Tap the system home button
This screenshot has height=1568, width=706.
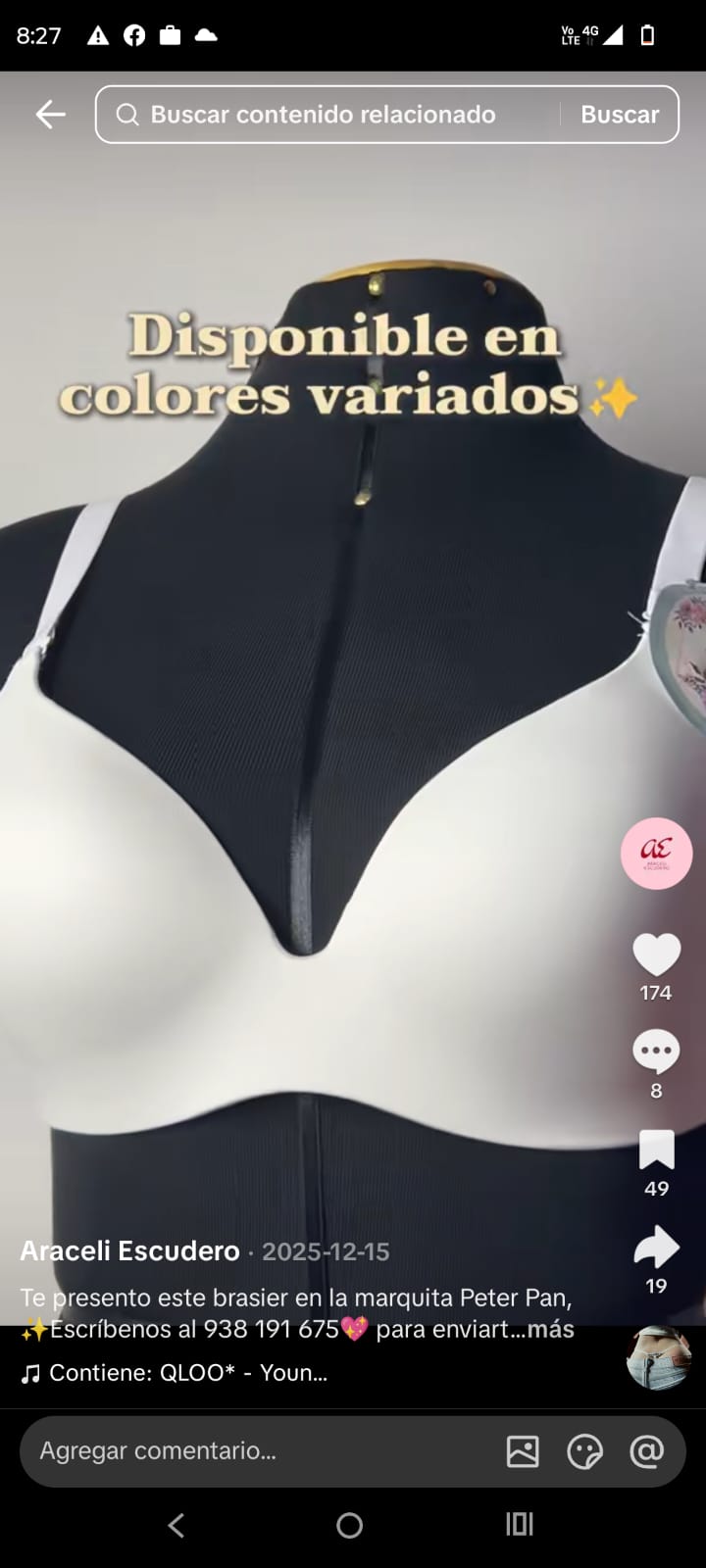(350, 1525)
